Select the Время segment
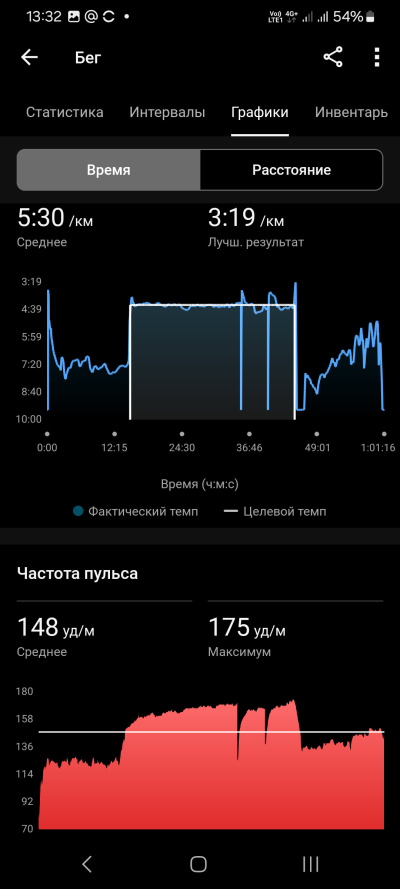This screenshot has width=400, height=889. [108, 170]
